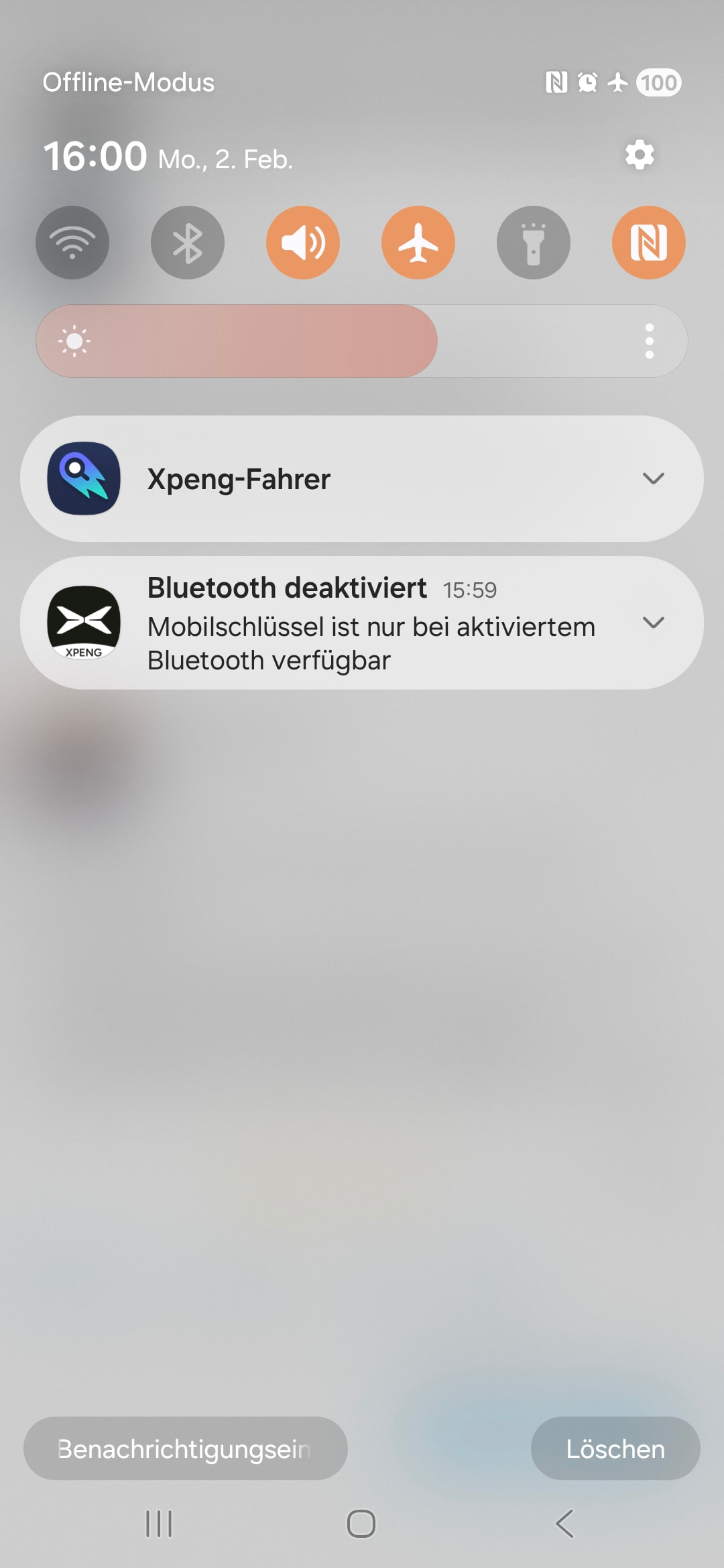Screen dimensions: 724x1568
Task: Toggle the sound mode tile
Action: (303, 243)
